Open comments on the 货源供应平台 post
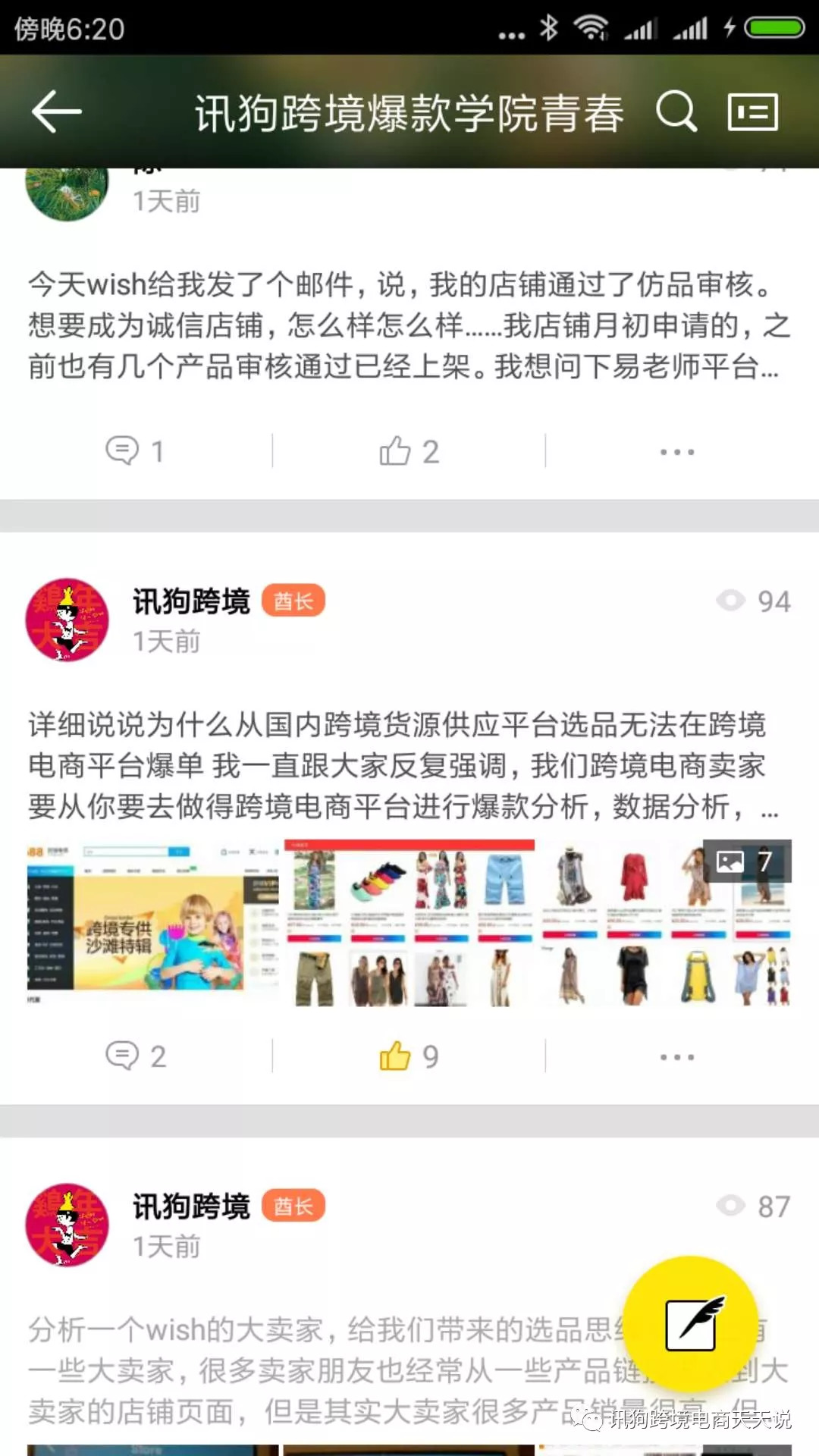This screenshot has height=1456, width=819. click(x=135, y=1056)
